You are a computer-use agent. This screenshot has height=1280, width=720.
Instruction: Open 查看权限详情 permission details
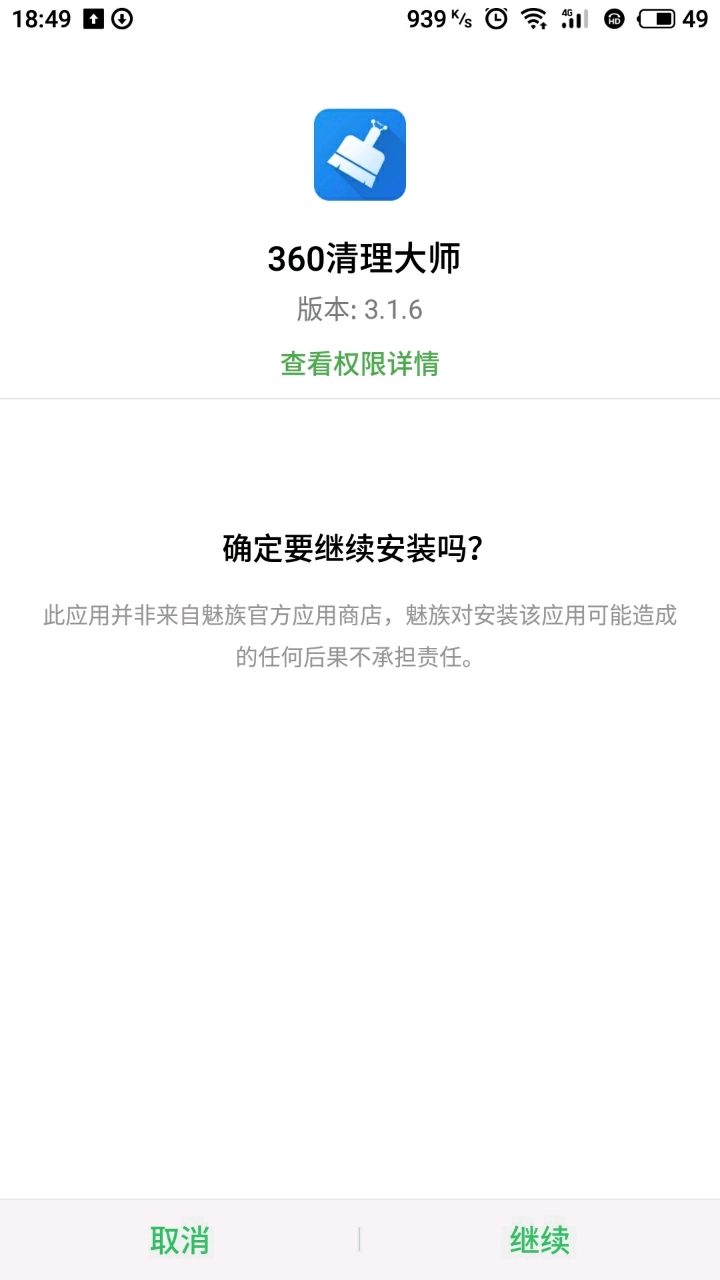point(359,363)
